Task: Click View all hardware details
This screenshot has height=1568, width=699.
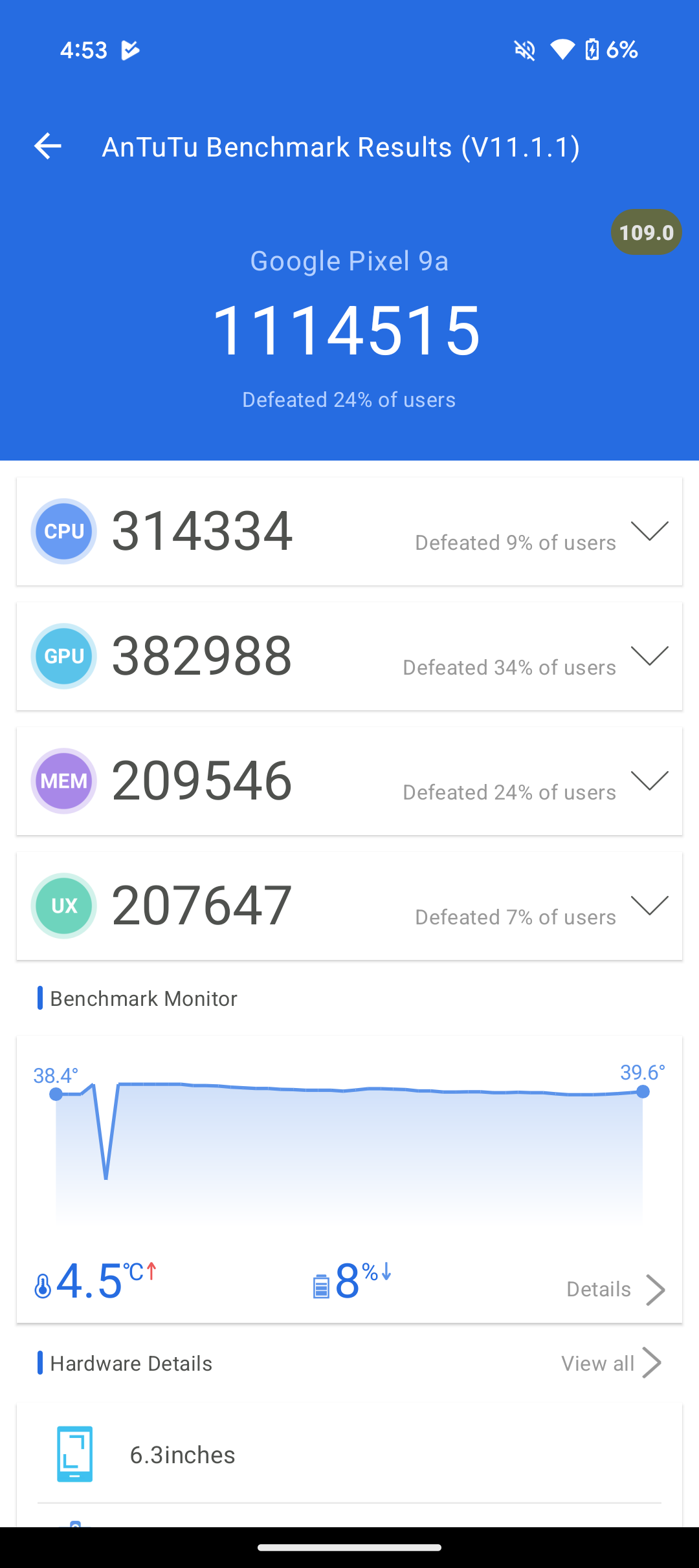Action: coord(608,1363)
